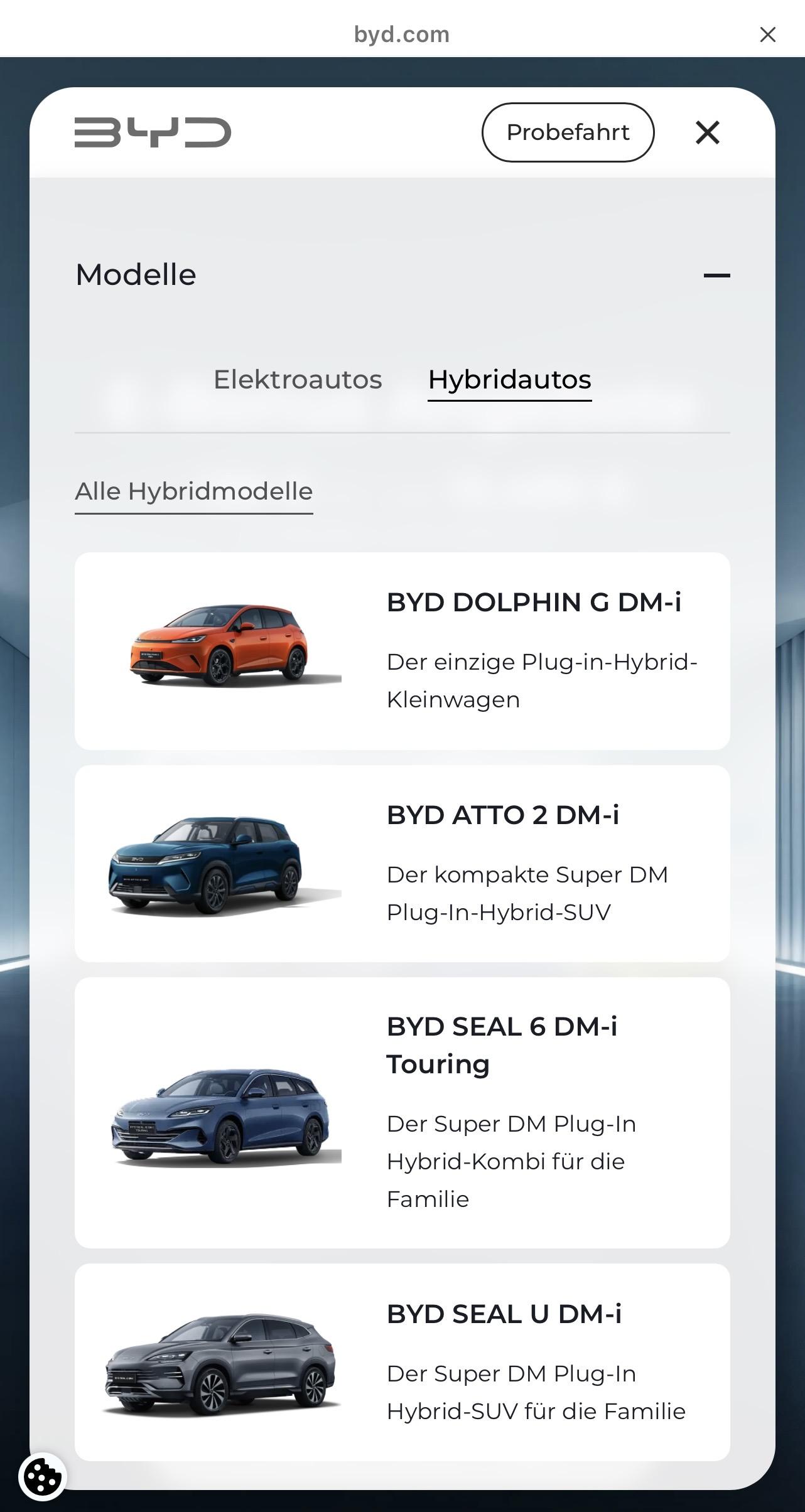Open the cookie settings icon
The height and width of the screenshot is (1512, 805).
click(x=43, y=1477)
